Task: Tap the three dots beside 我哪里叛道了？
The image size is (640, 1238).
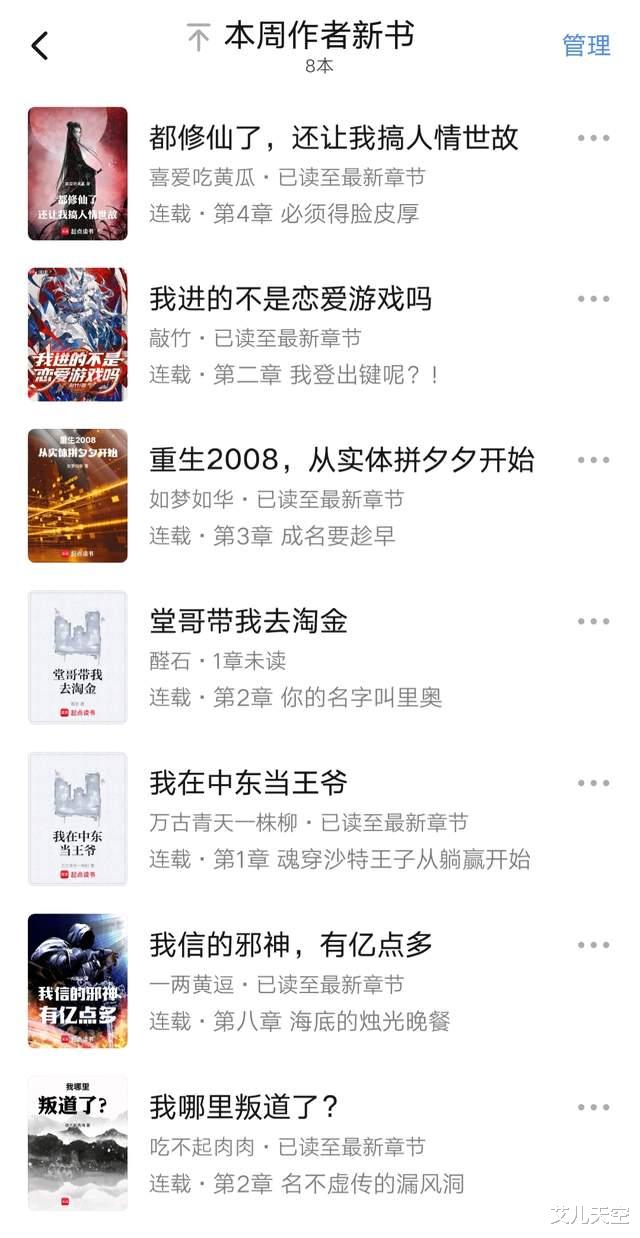Action: tap(593, 1107)
